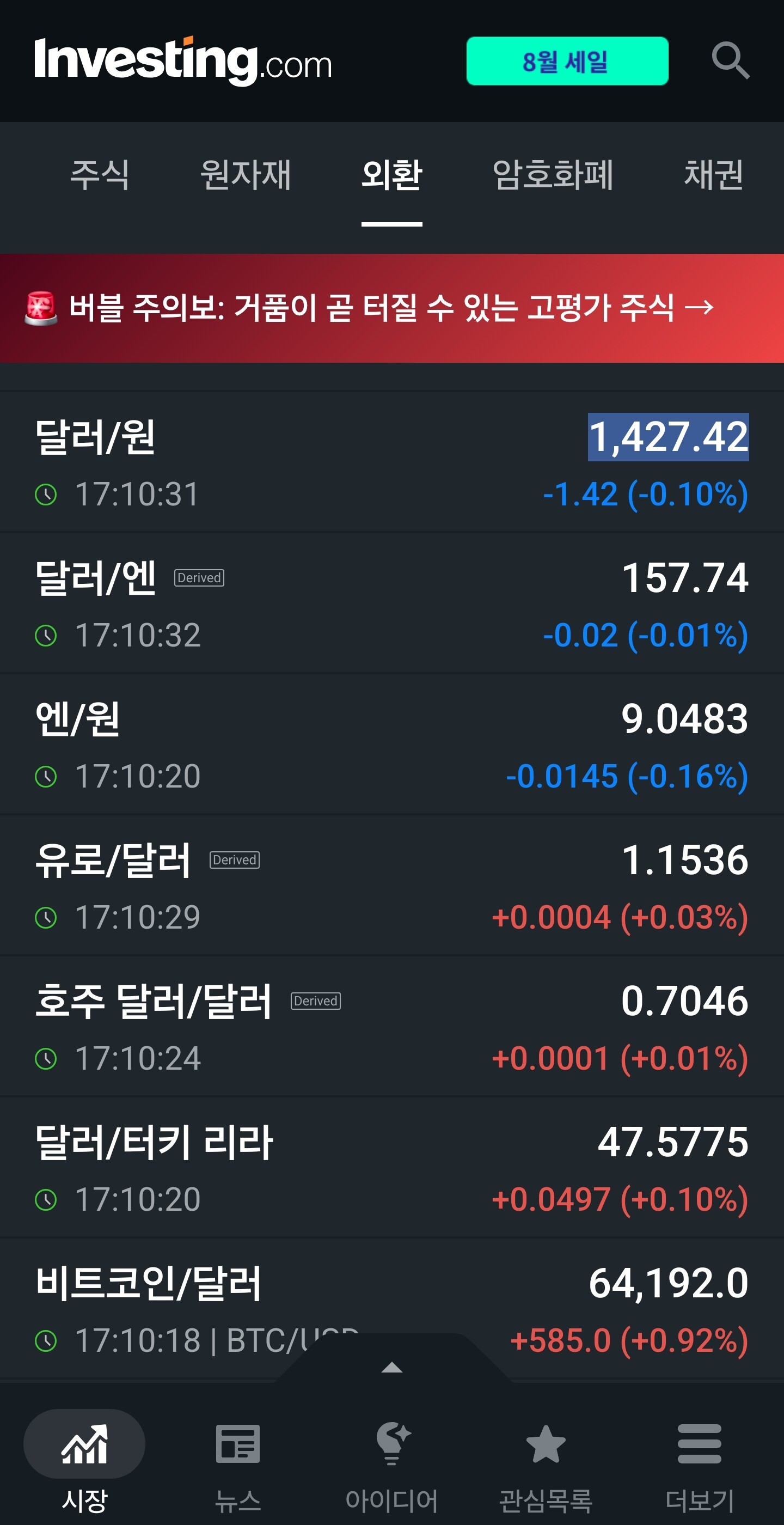
Task: Open the search magnifier icon
Action: (730, 60)
